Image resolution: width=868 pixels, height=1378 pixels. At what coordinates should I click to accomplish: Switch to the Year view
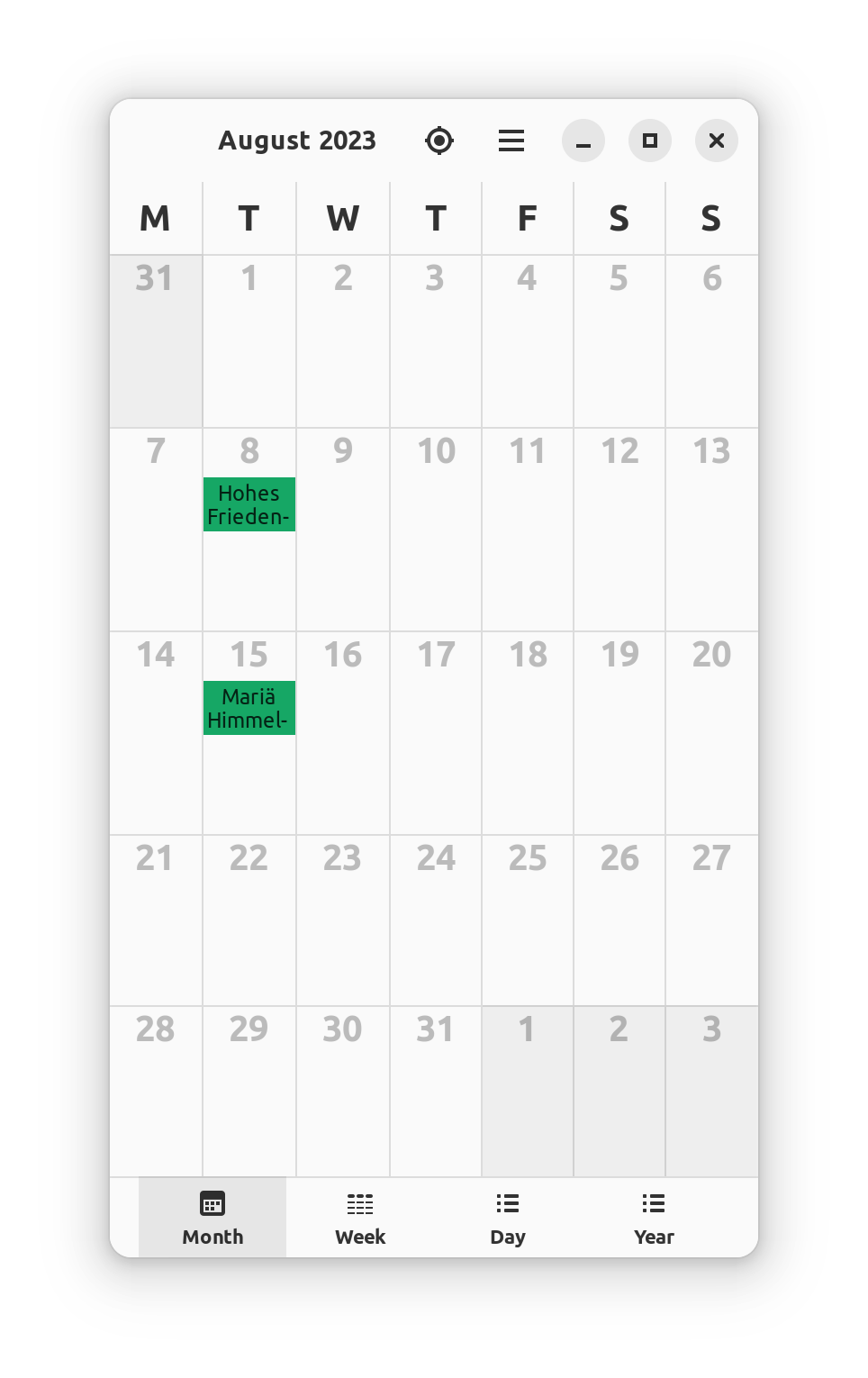pyautogui.click(x=654, y=1218)
